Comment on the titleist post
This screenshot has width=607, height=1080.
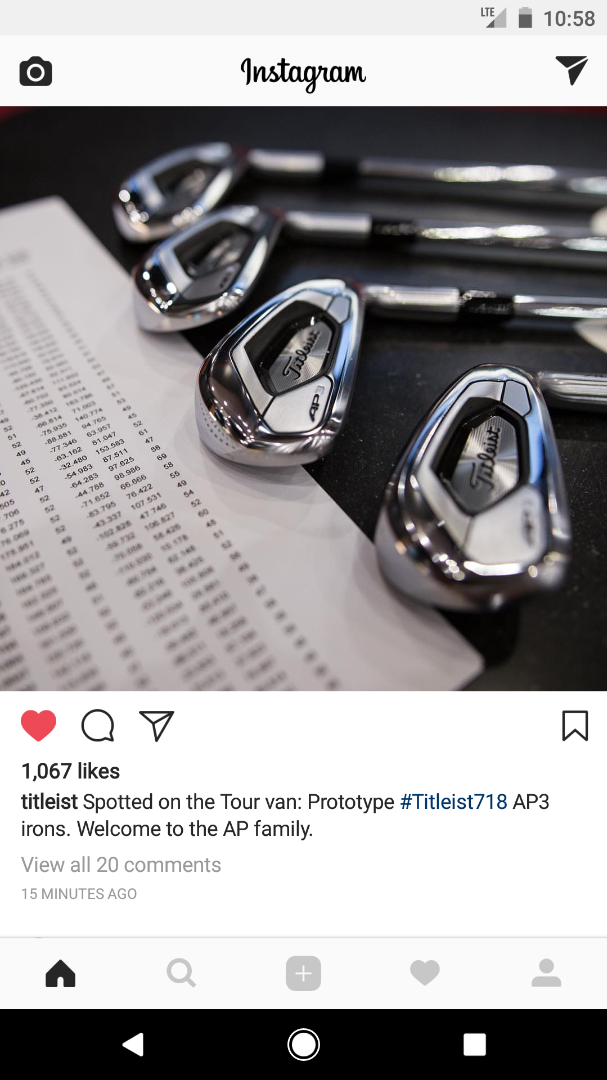(98, 725)
